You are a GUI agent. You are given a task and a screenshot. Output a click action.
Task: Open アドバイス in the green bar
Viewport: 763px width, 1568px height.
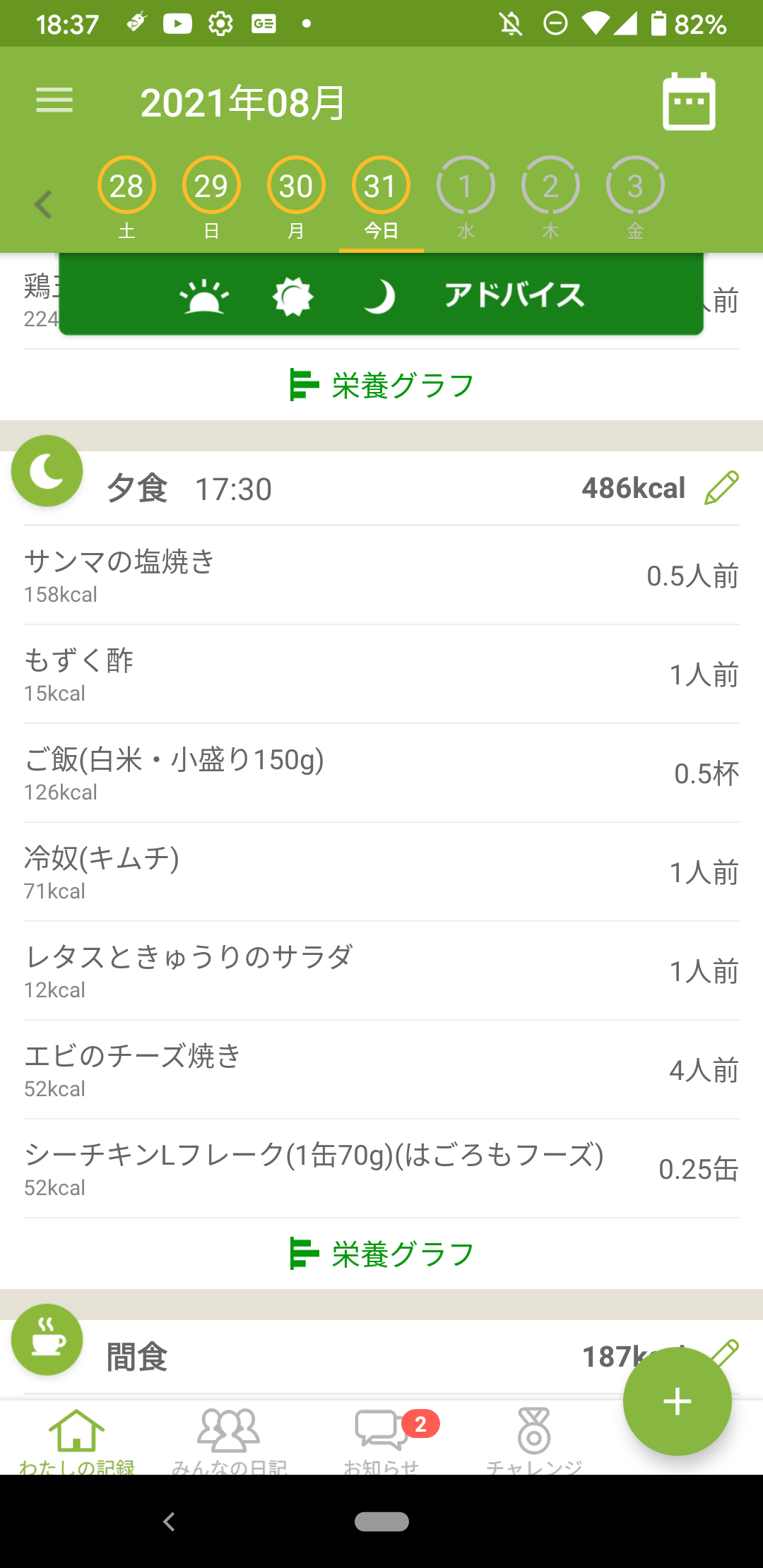coord(514,295)
